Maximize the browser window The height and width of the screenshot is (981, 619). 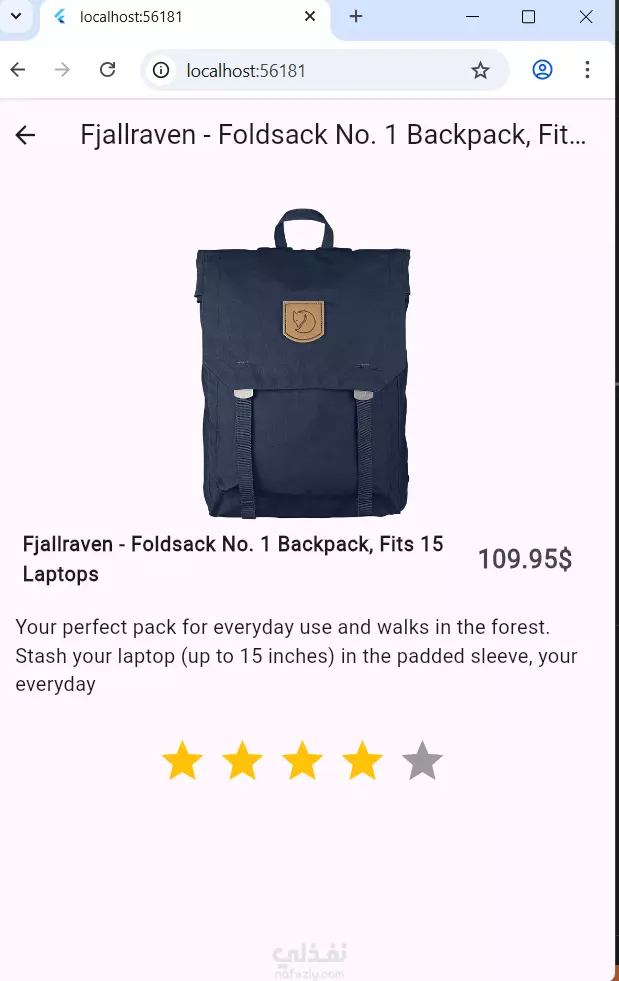528,17
